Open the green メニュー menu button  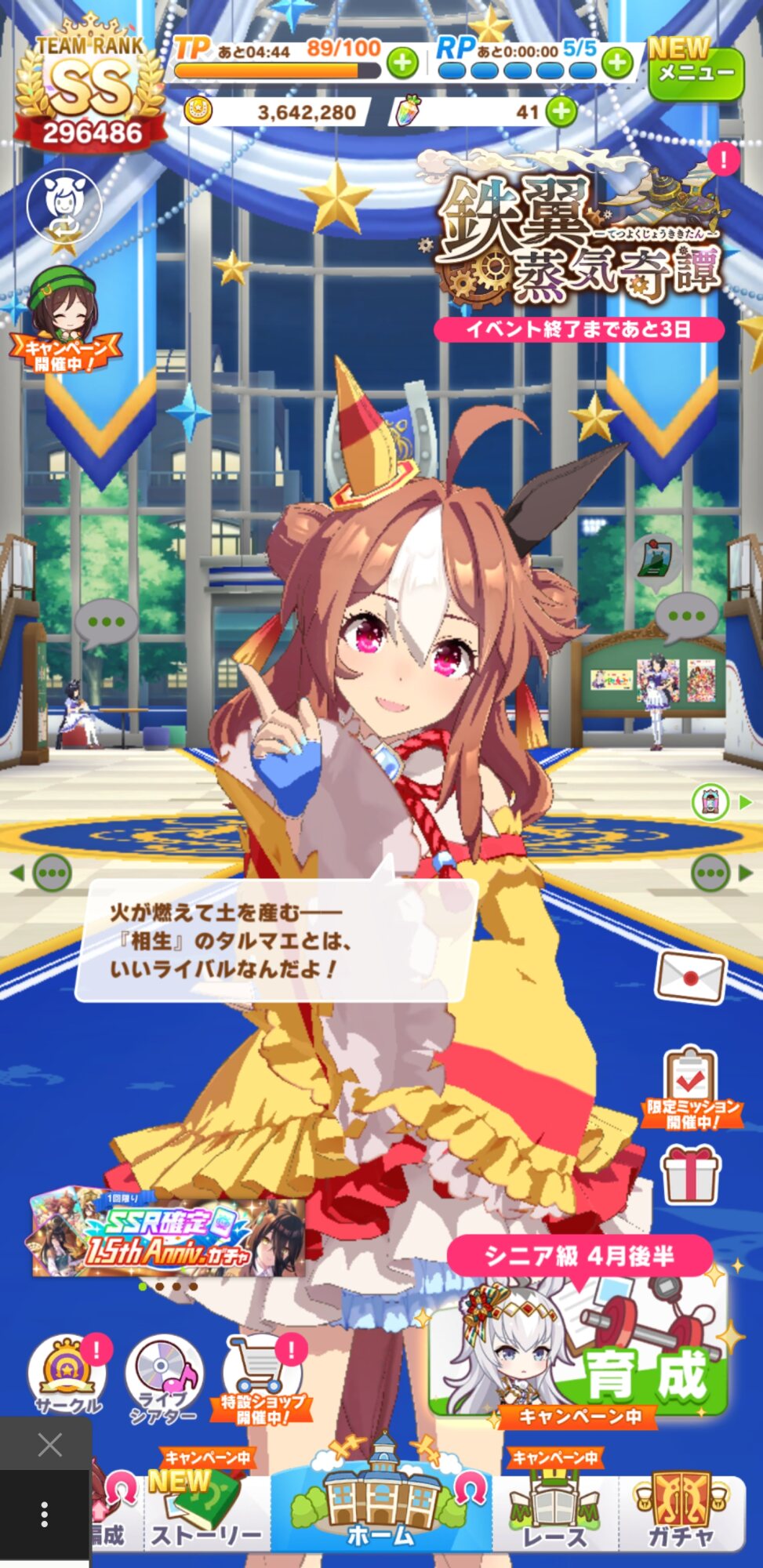(x=695, y=71)
